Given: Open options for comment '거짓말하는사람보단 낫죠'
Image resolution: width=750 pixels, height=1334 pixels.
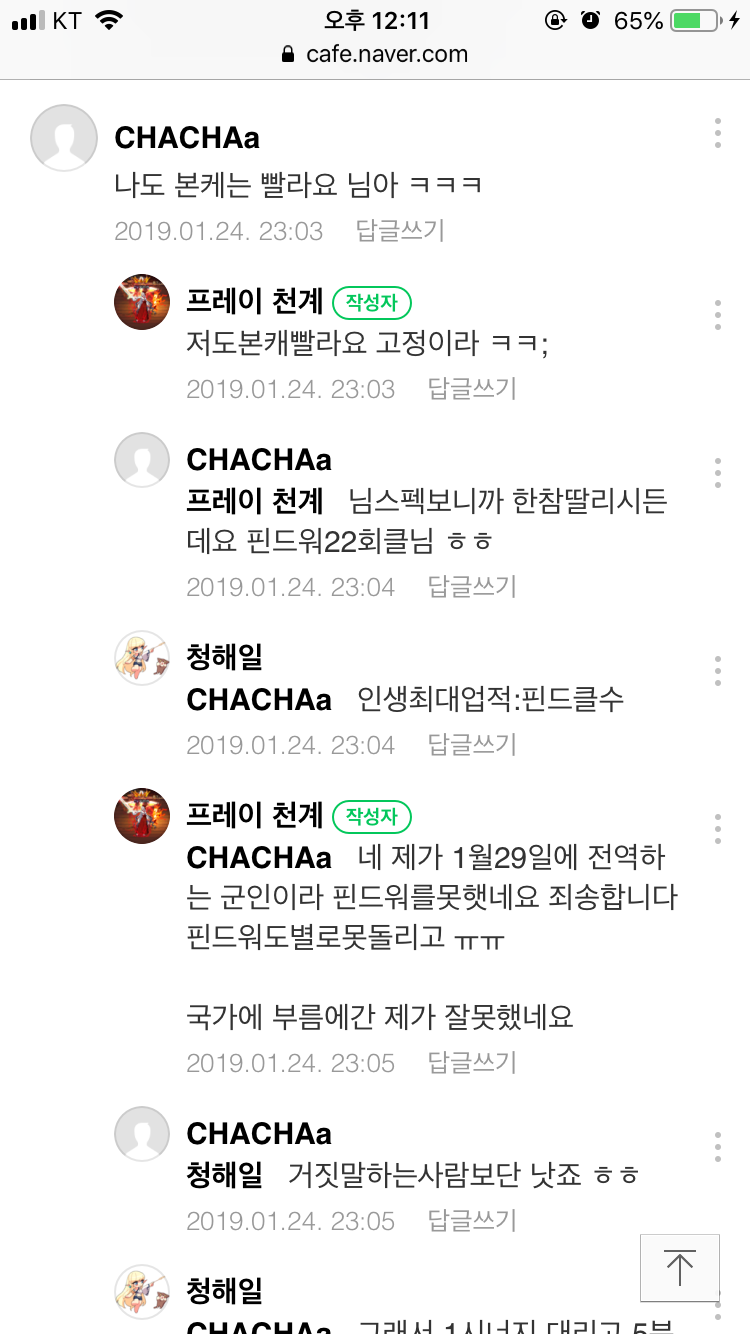Looking at the screenshot, I should tap(717, 1146).
